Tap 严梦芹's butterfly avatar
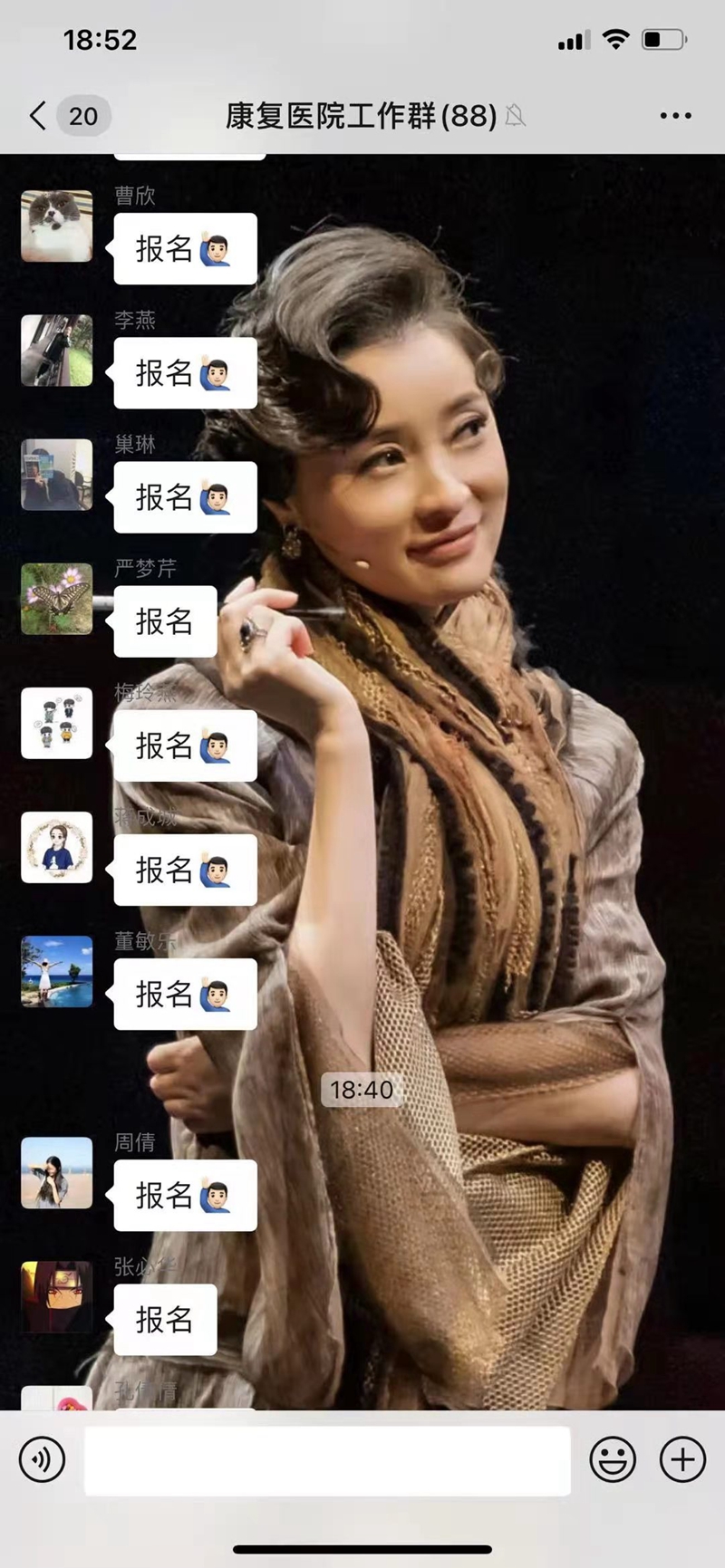Viewport: 725px width, 1568px height. click(x=57, y=598)
